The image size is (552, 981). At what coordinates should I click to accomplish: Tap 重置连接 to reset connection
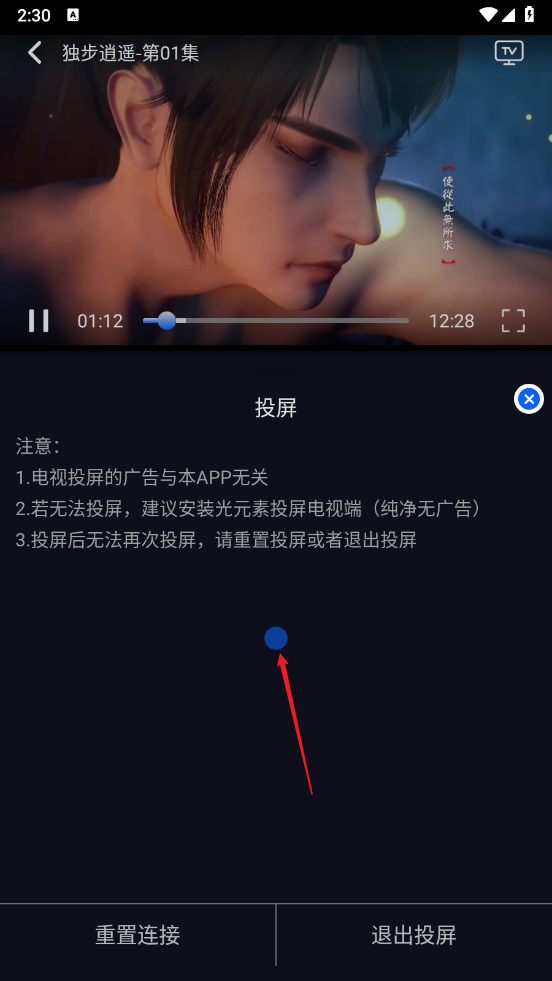coord(138,935)
